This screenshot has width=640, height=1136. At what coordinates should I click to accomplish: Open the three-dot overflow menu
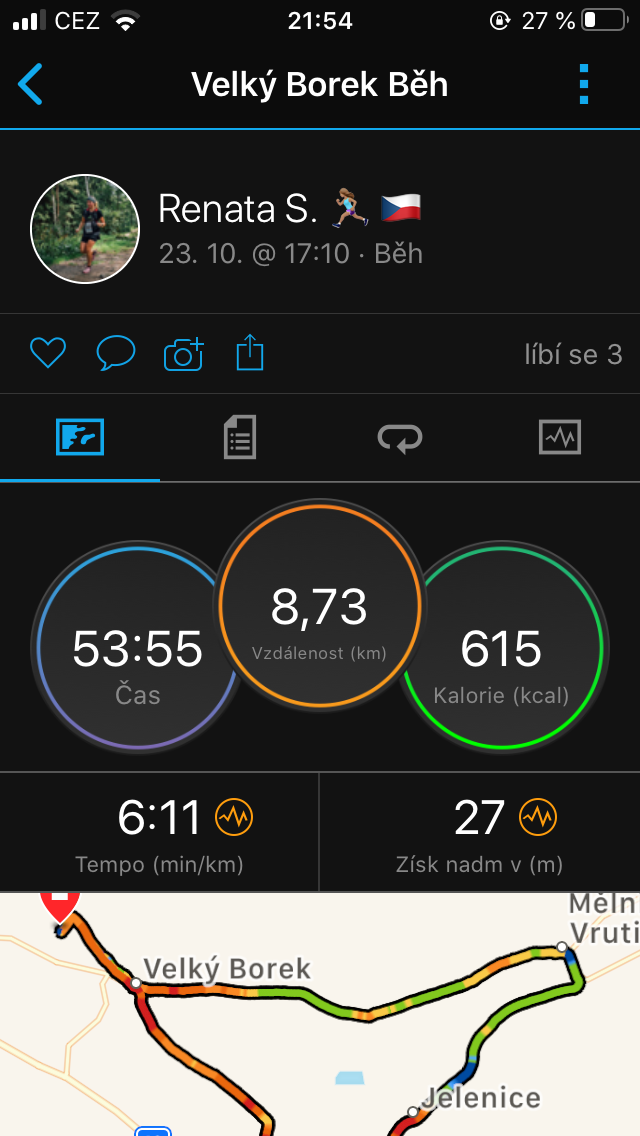pos(584,84)
